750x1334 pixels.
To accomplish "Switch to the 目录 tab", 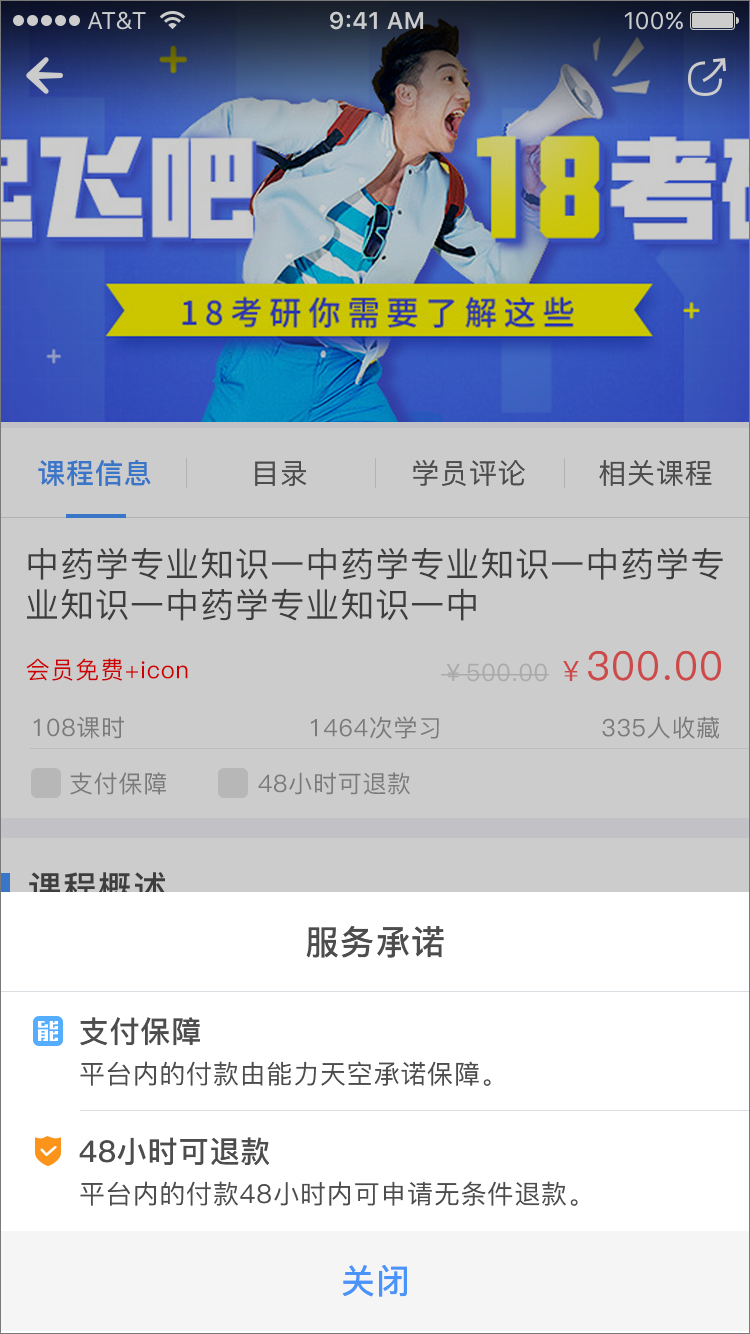I will pos(280,473).
